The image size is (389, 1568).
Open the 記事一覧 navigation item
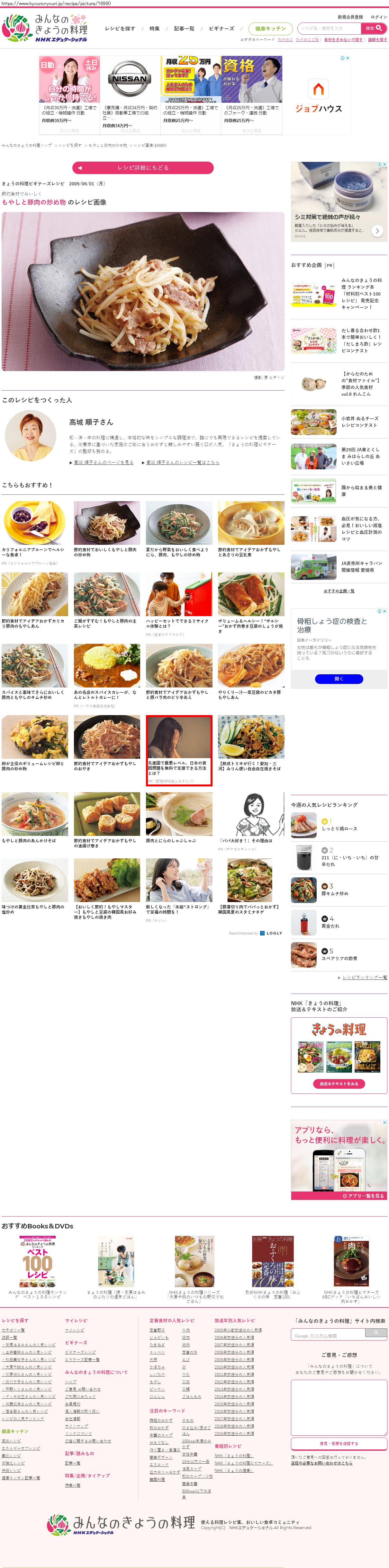(x=184, y=29)
